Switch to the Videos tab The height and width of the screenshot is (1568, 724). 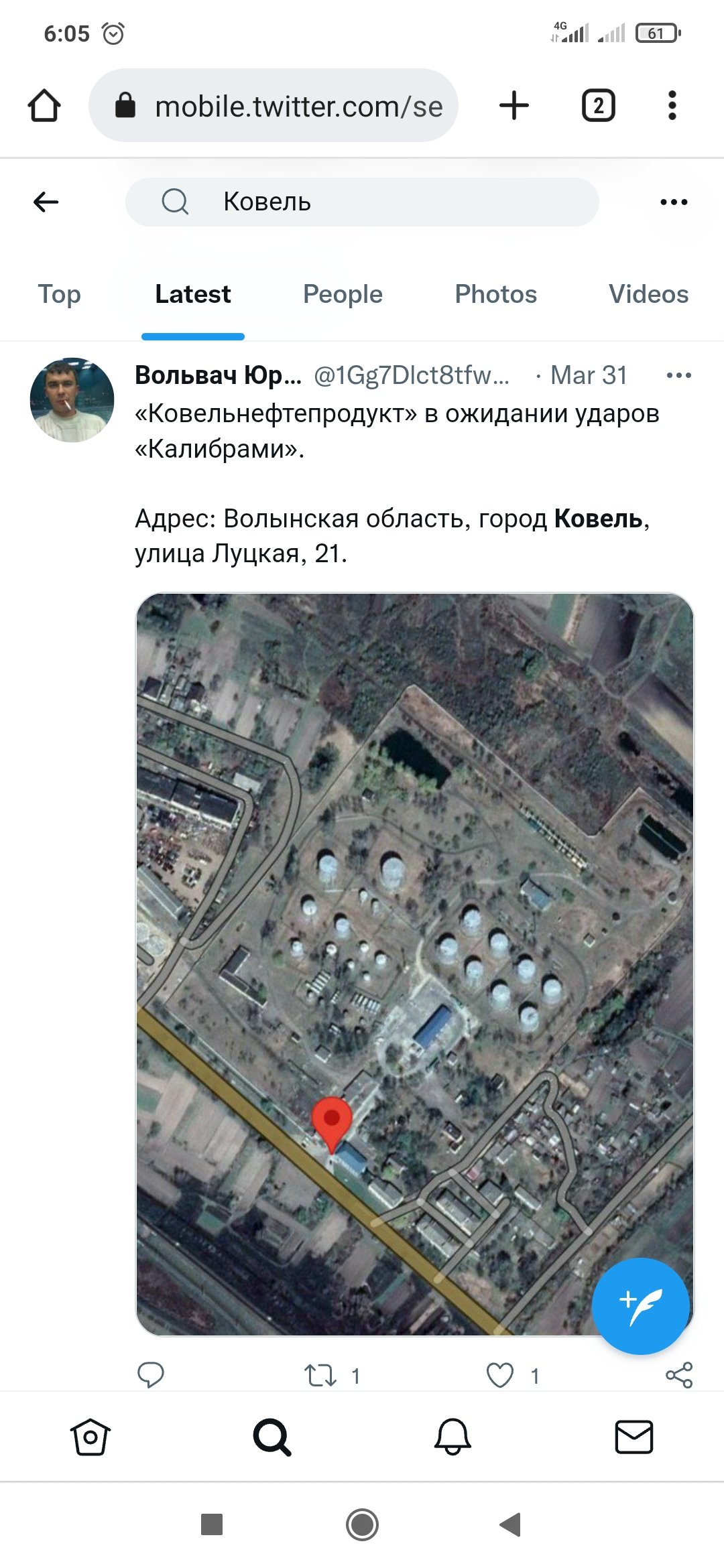coord(648,294)
